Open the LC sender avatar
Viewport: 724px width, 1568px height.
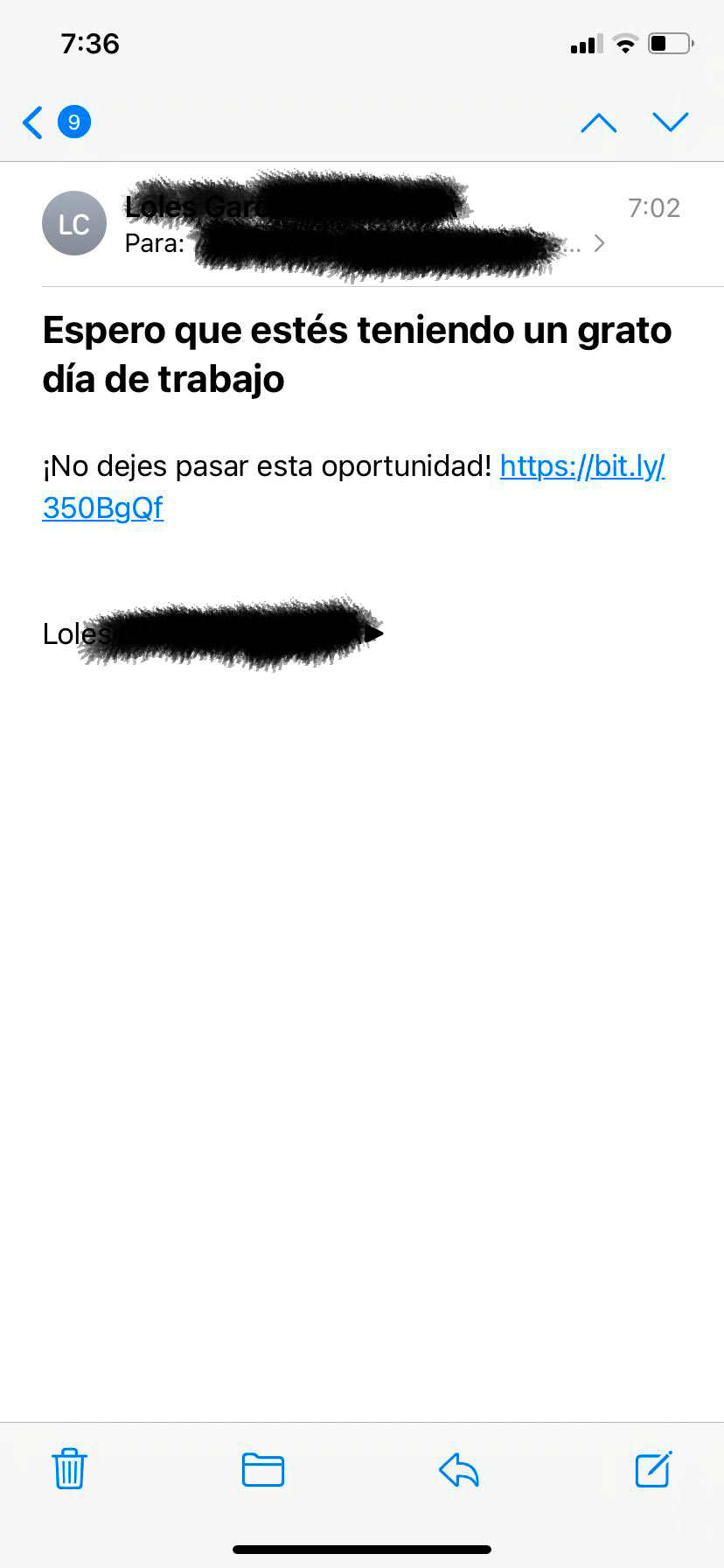click(74, 224)
